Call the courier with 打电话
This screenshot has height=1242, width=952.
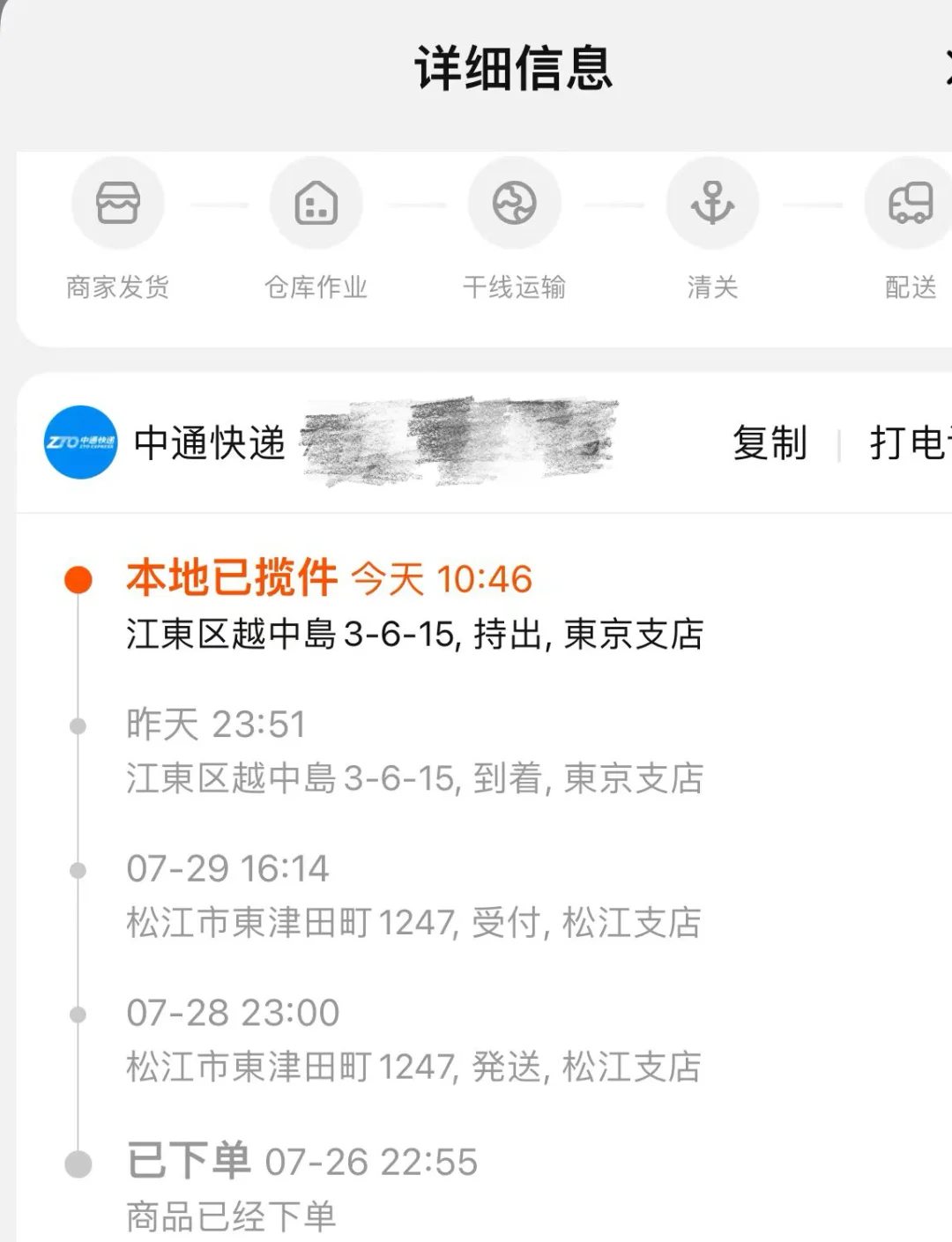[910, 443]
